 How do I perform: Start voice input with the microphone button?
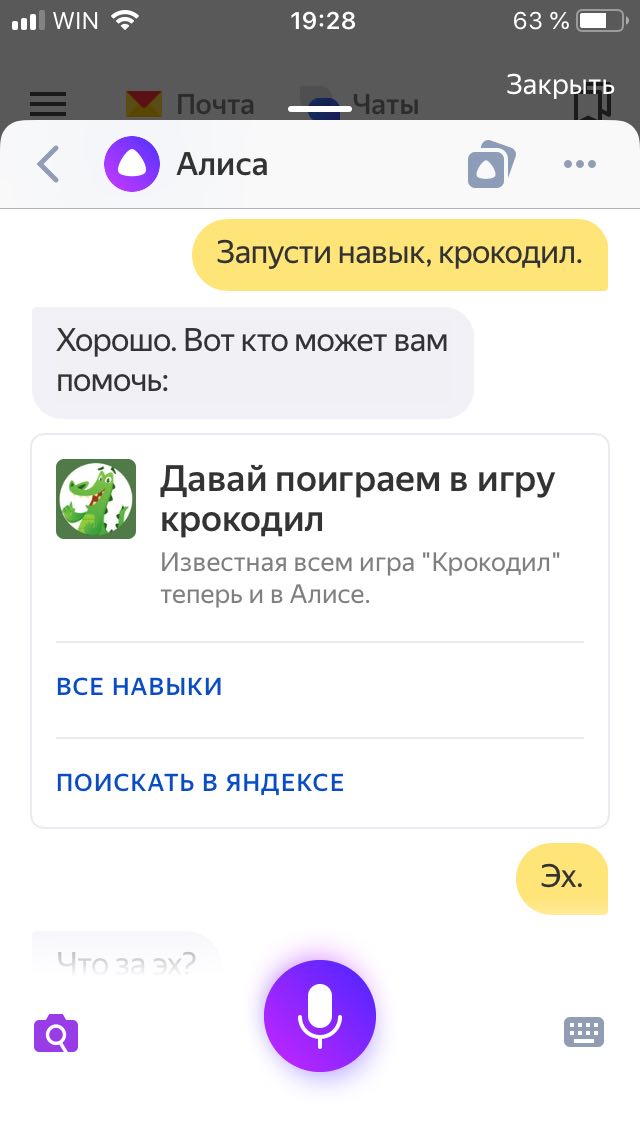click(x=320, y=1016)
